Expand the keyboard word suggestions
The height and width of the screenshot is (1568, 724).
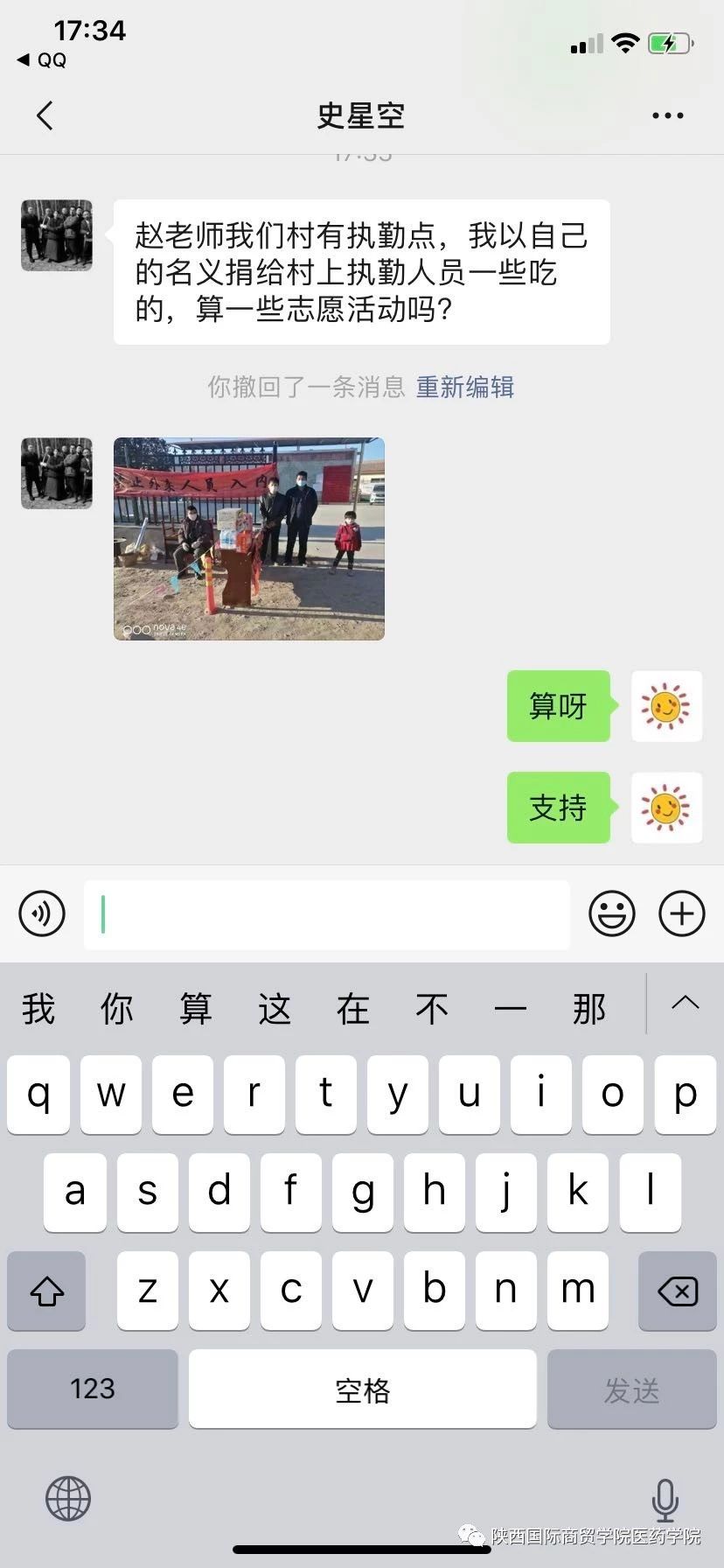pyautogui.click(x=685, y=1004)
